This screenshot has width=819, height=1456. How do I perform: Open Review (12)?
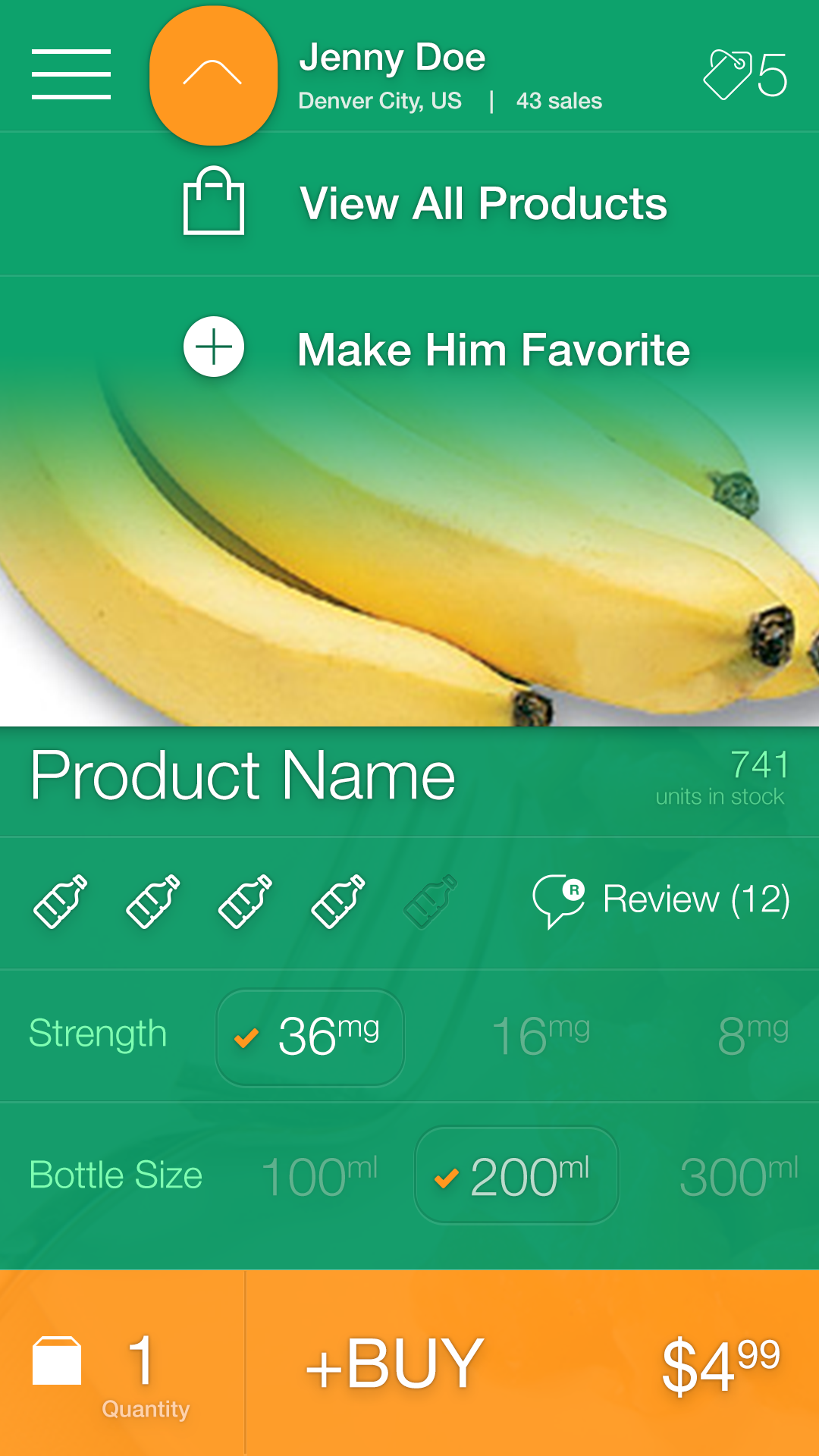click(661, 900)
